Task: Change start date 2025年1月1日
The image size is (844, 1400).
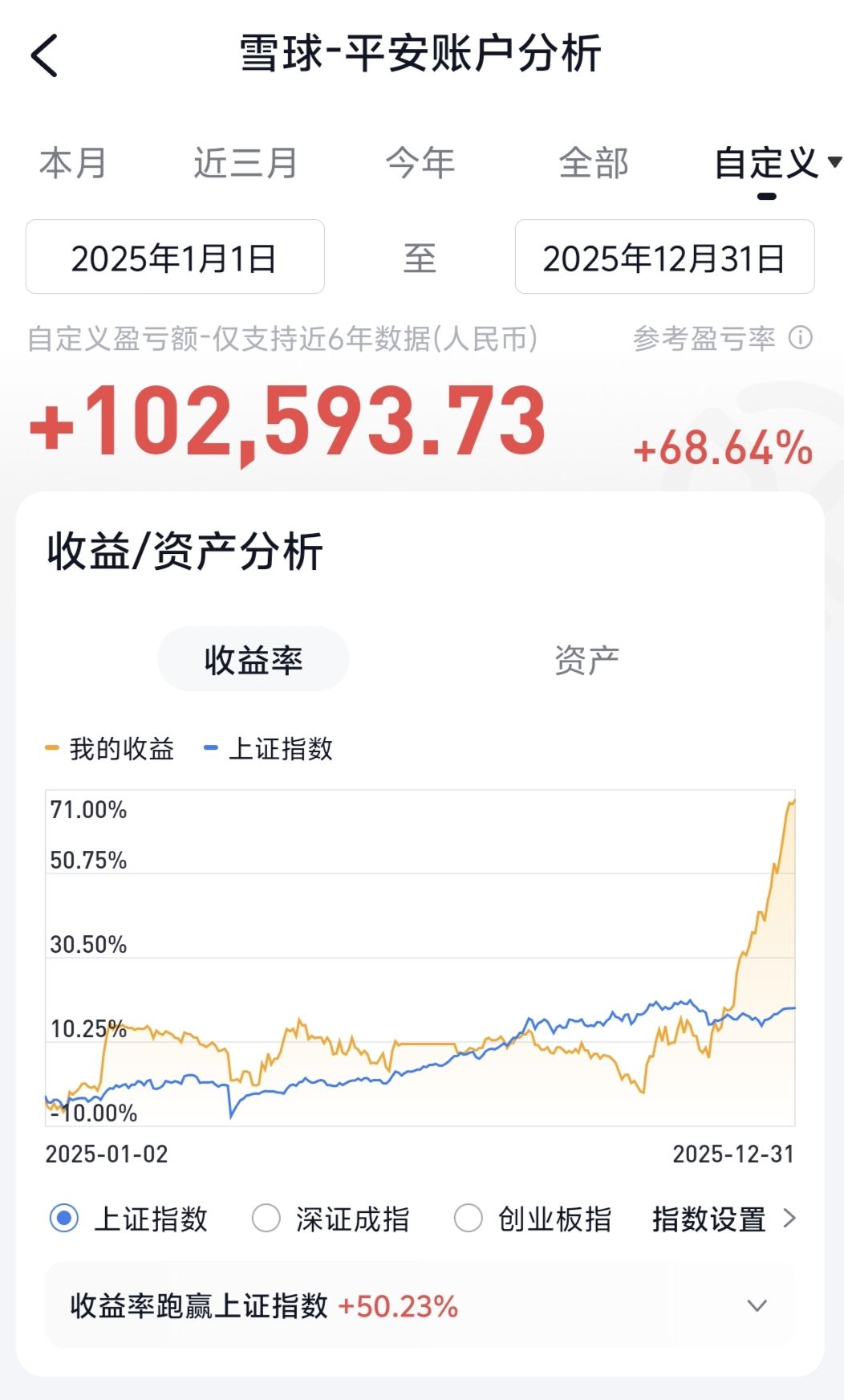Action: tap(175, 258)
